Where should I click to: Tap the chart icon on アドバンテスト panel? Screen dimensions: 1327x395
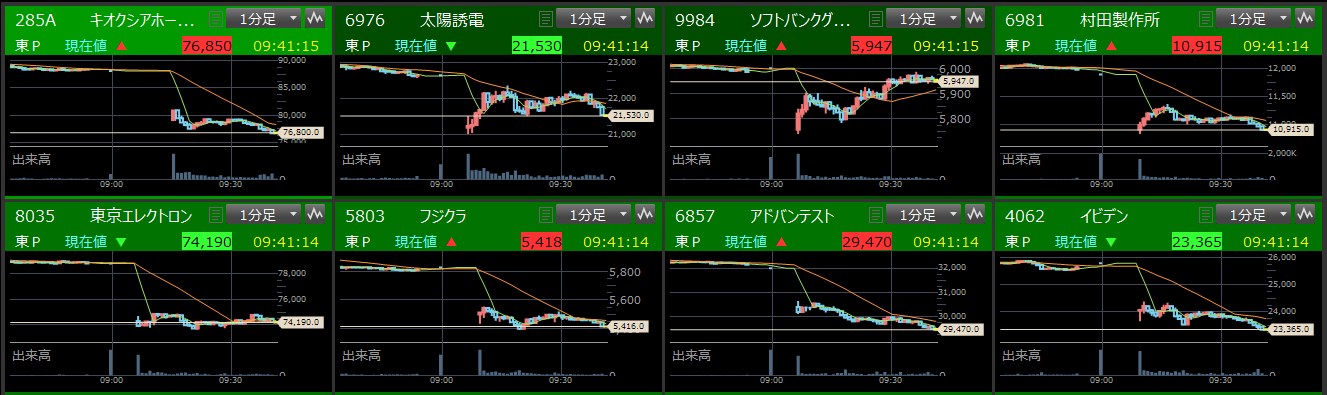point(976,215)
